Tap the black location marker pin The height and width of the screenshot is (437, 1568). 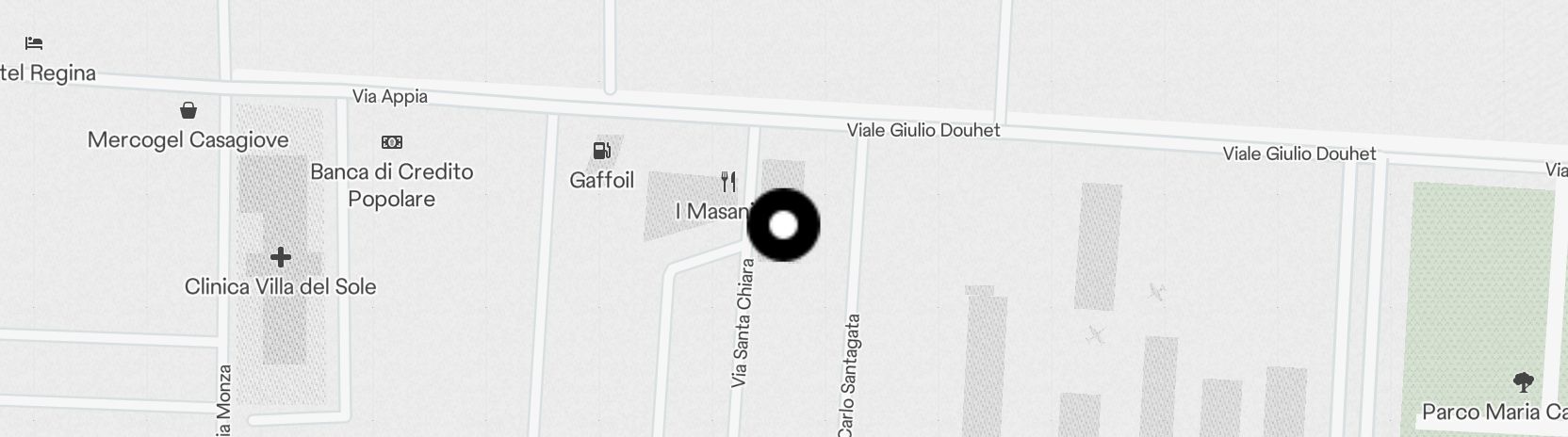(783, 225)
